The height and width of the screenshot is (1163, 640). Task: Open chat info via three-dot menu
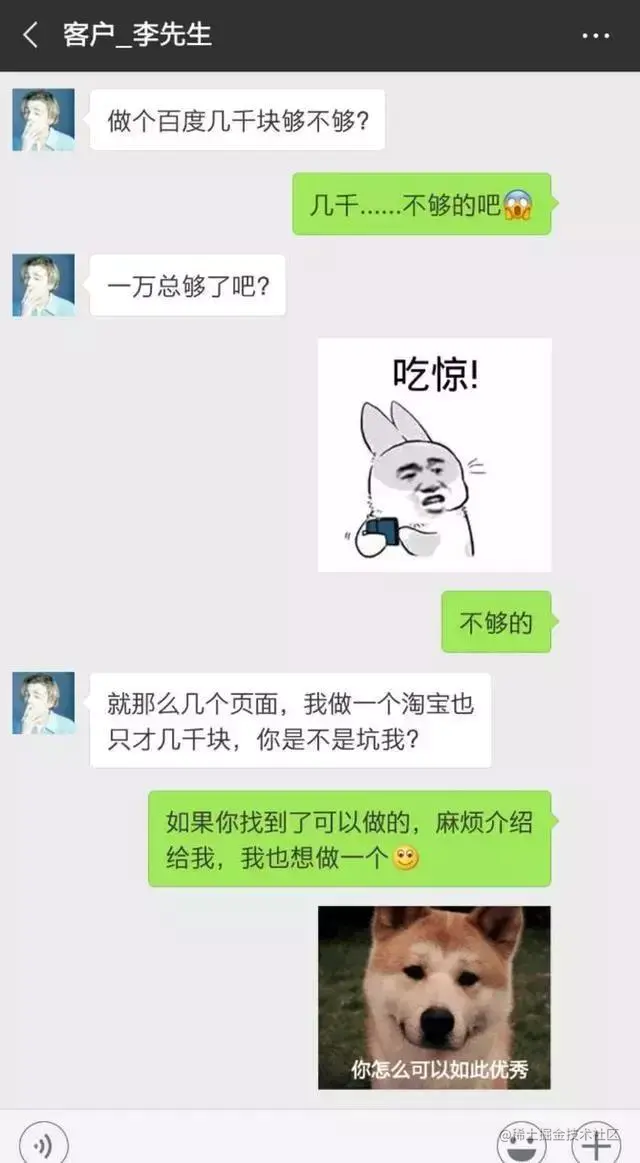(596, 36)
